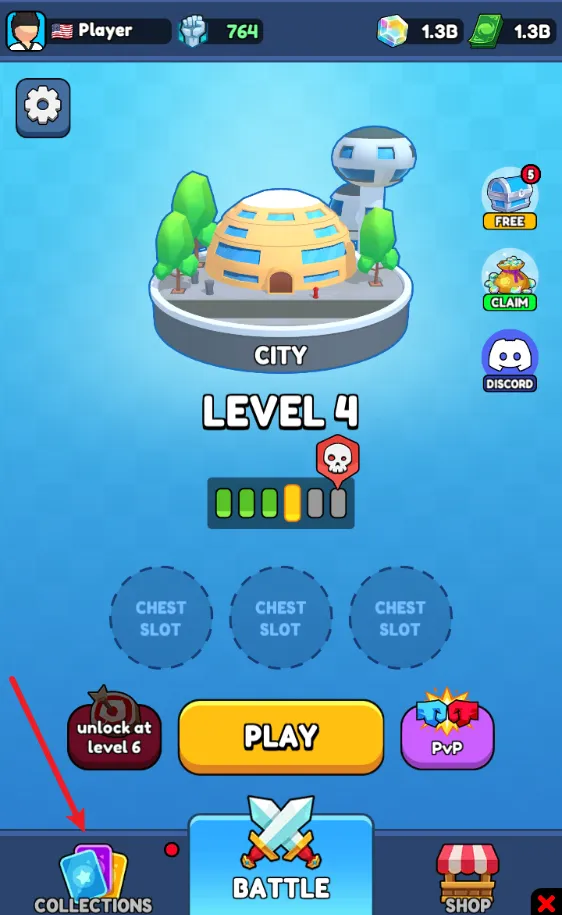Image resolution: width=562 pixels, height=915 pixels.
Task: Open the Discord link
Action: (509, 360)
